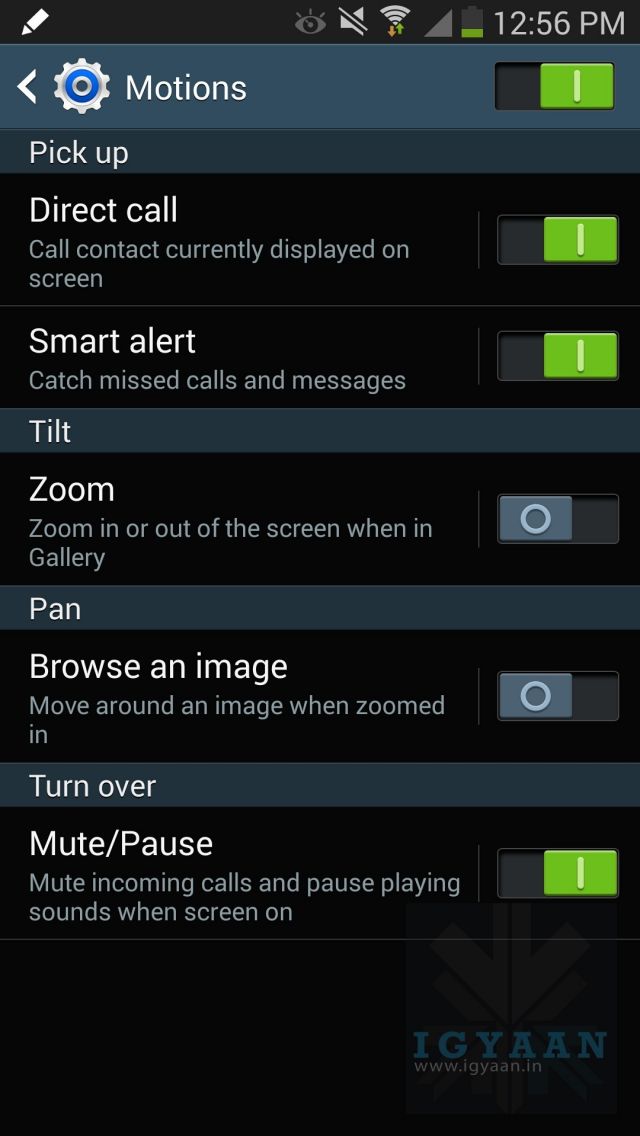Screen dimensions: 640x1136
Task: Turn on Browse an image
Action: coord(558,696)
